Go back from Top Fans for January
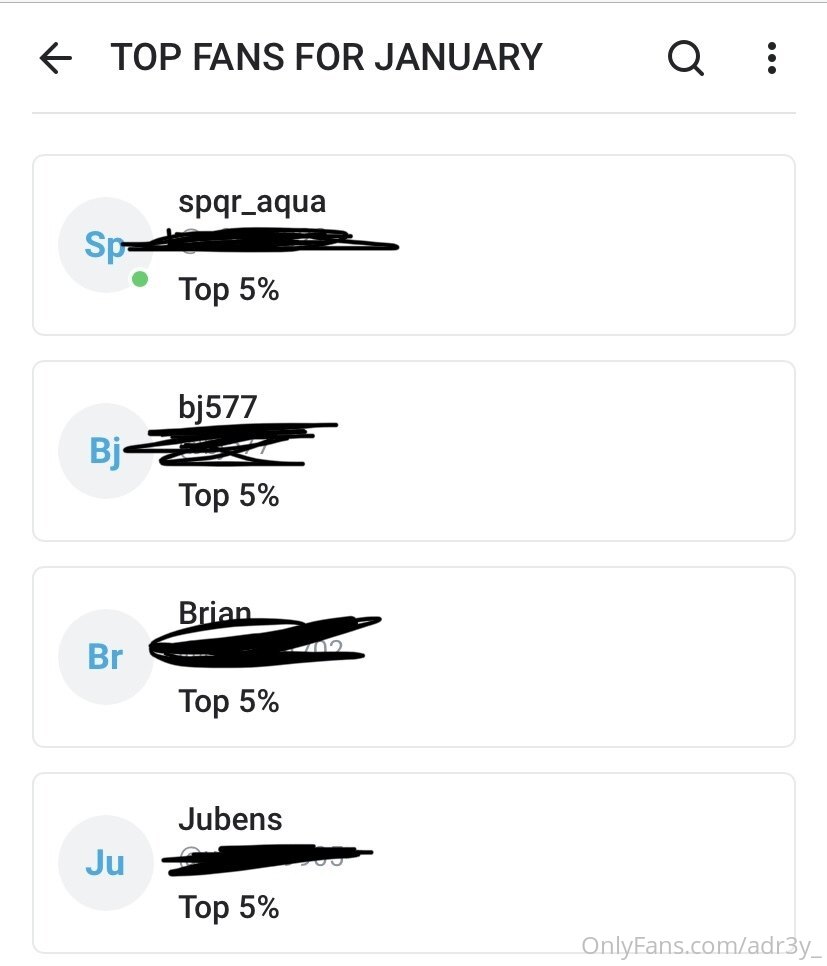Screen dimensions: 827x966 click(x=56, y=59)
